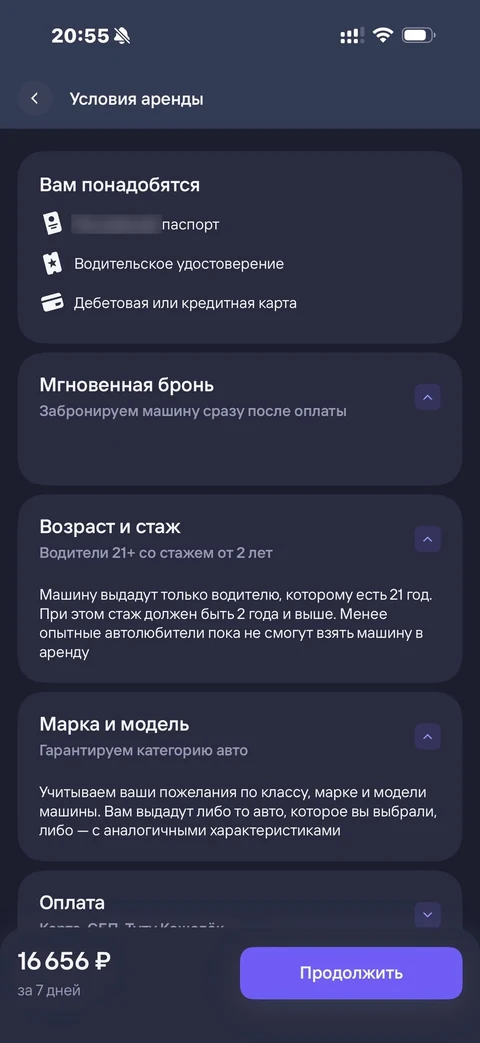The image size is (480, 1043).
Task: Collapse the Возраст и стаж section
Action: [x=427, y=539]
